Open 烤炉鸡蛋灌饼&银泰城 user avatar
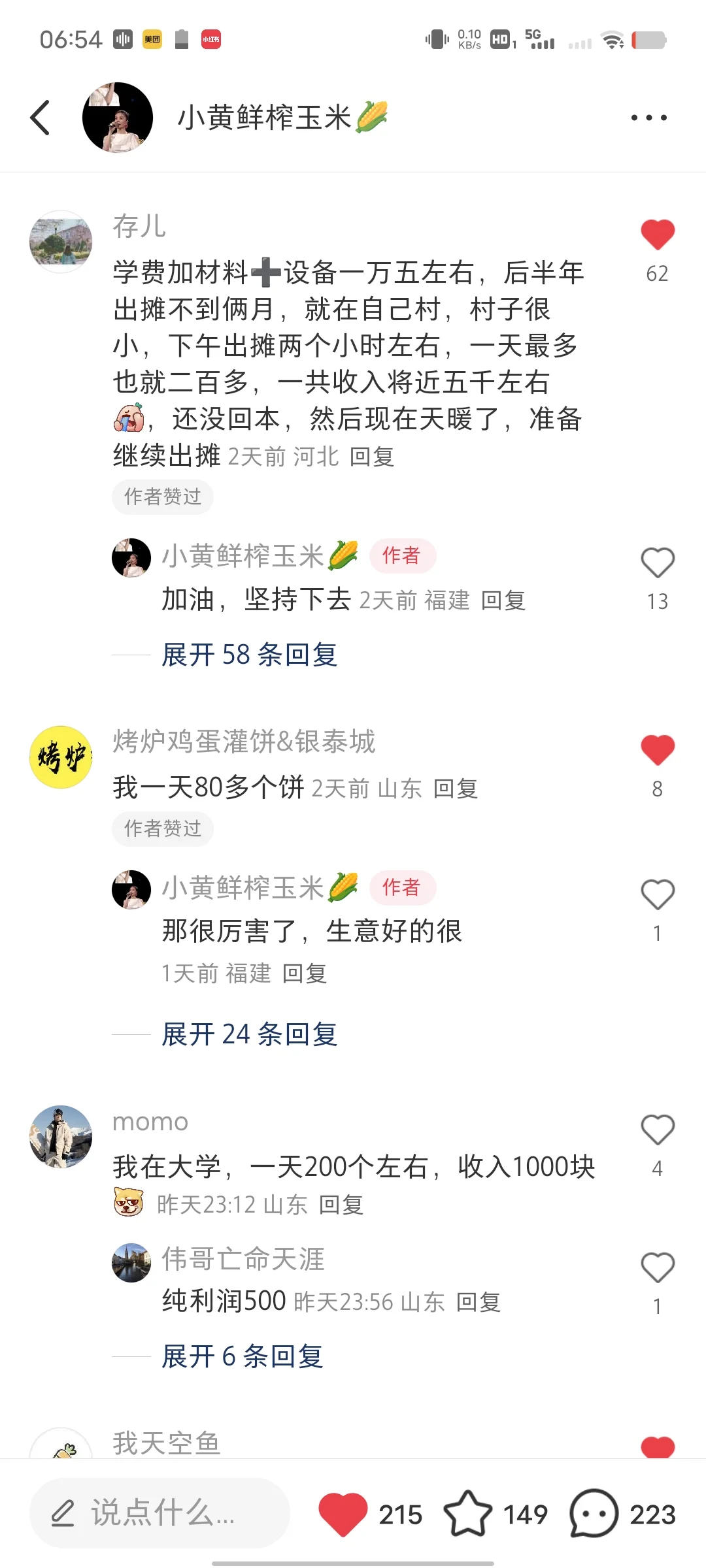706x1568 pixels. [x=61, y=757]
